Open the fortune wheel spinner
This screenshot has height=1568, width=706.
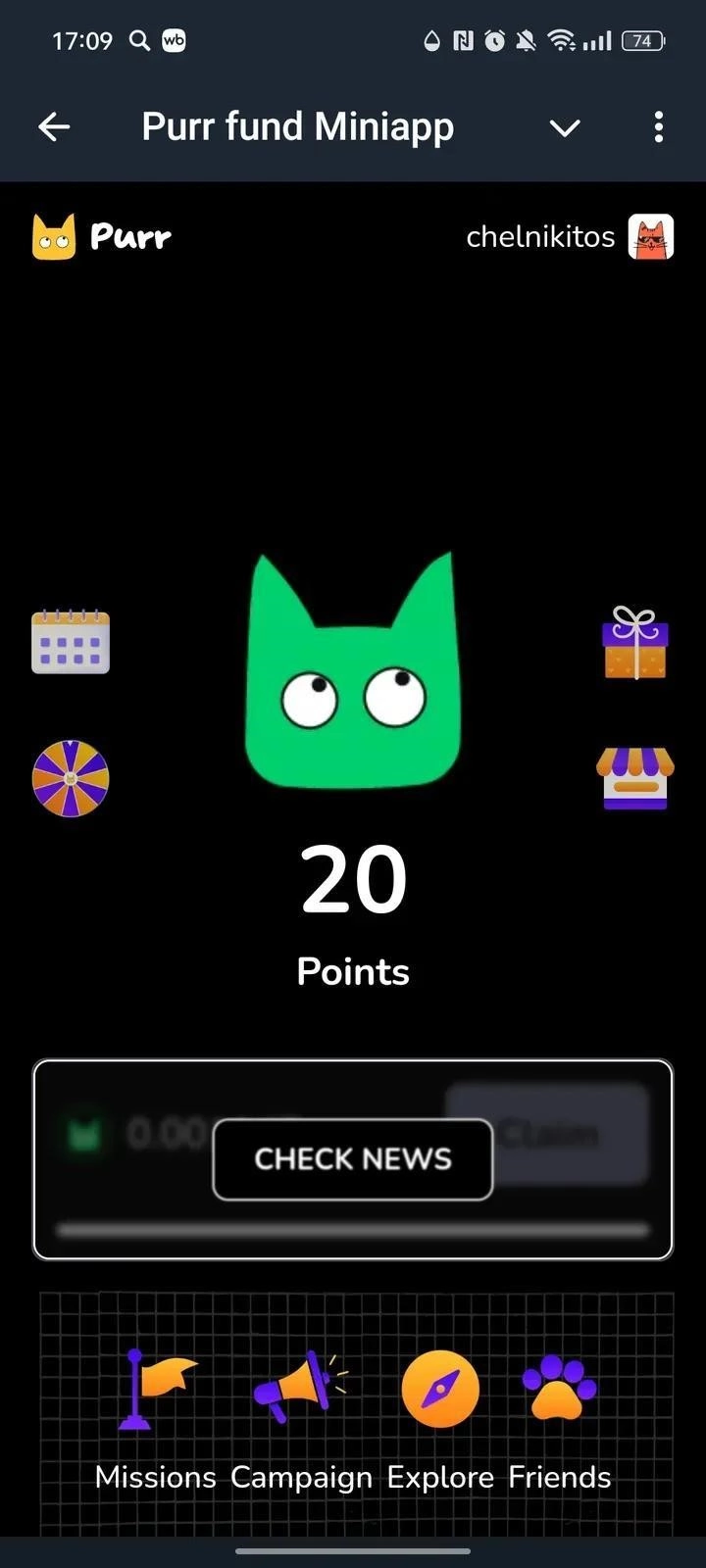[x=71, y=779]
